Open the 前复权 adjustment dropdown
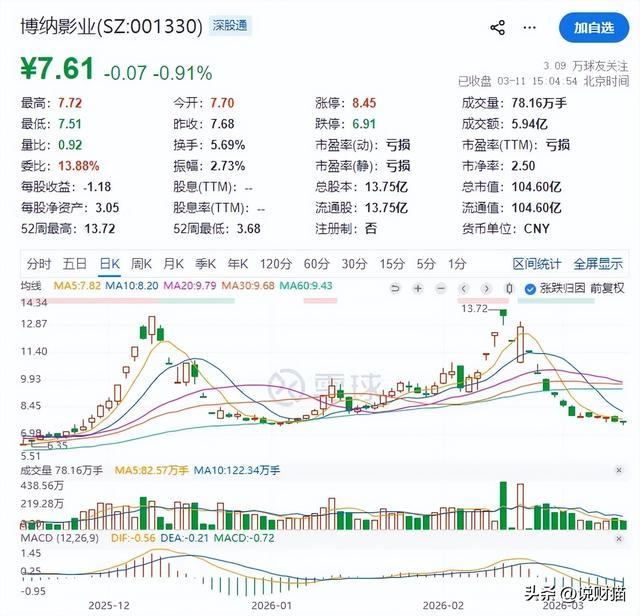 tap(607, 287)
